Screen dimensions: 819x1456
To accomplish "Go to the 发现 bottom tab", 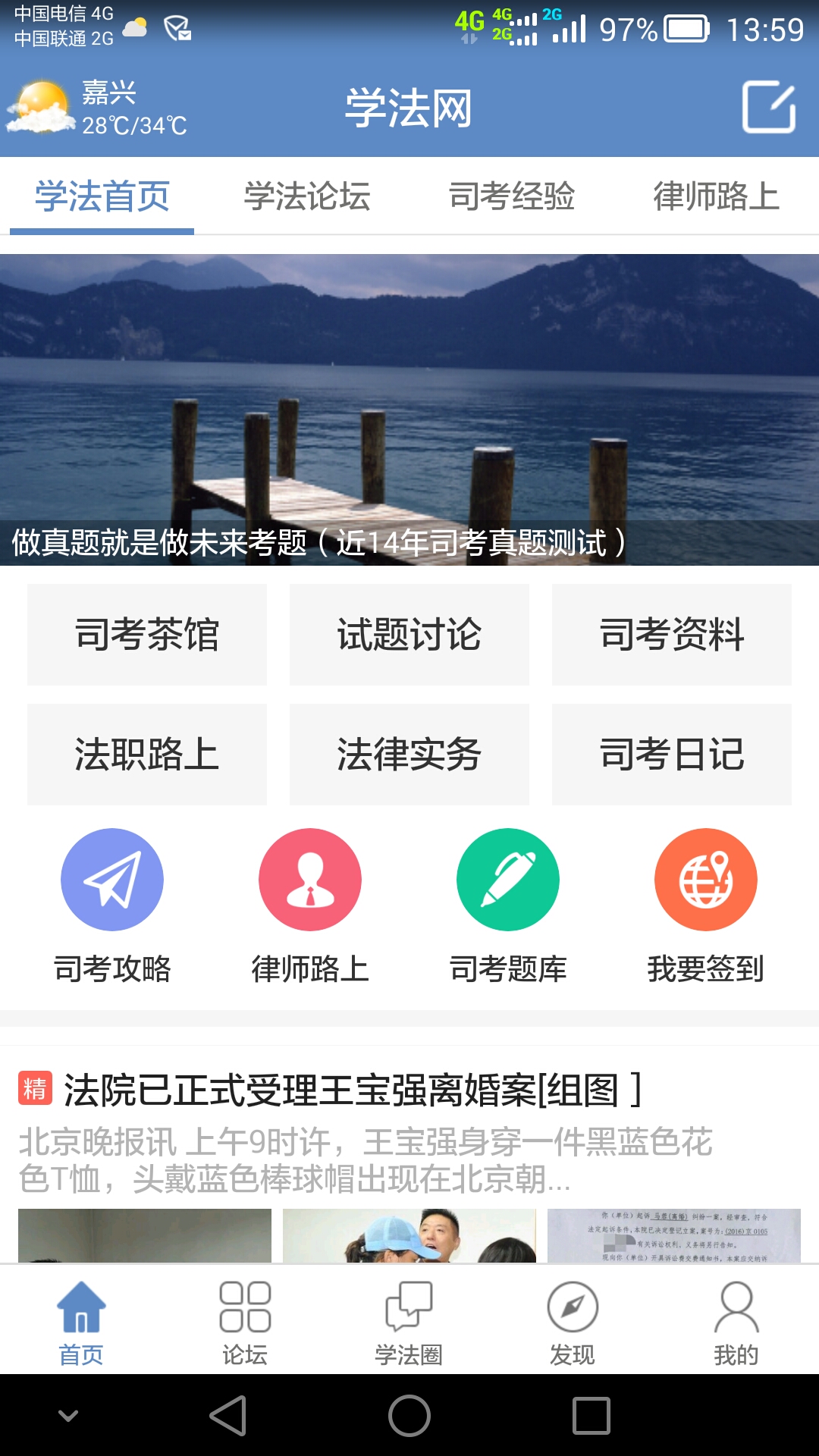I will point(573,1322).
